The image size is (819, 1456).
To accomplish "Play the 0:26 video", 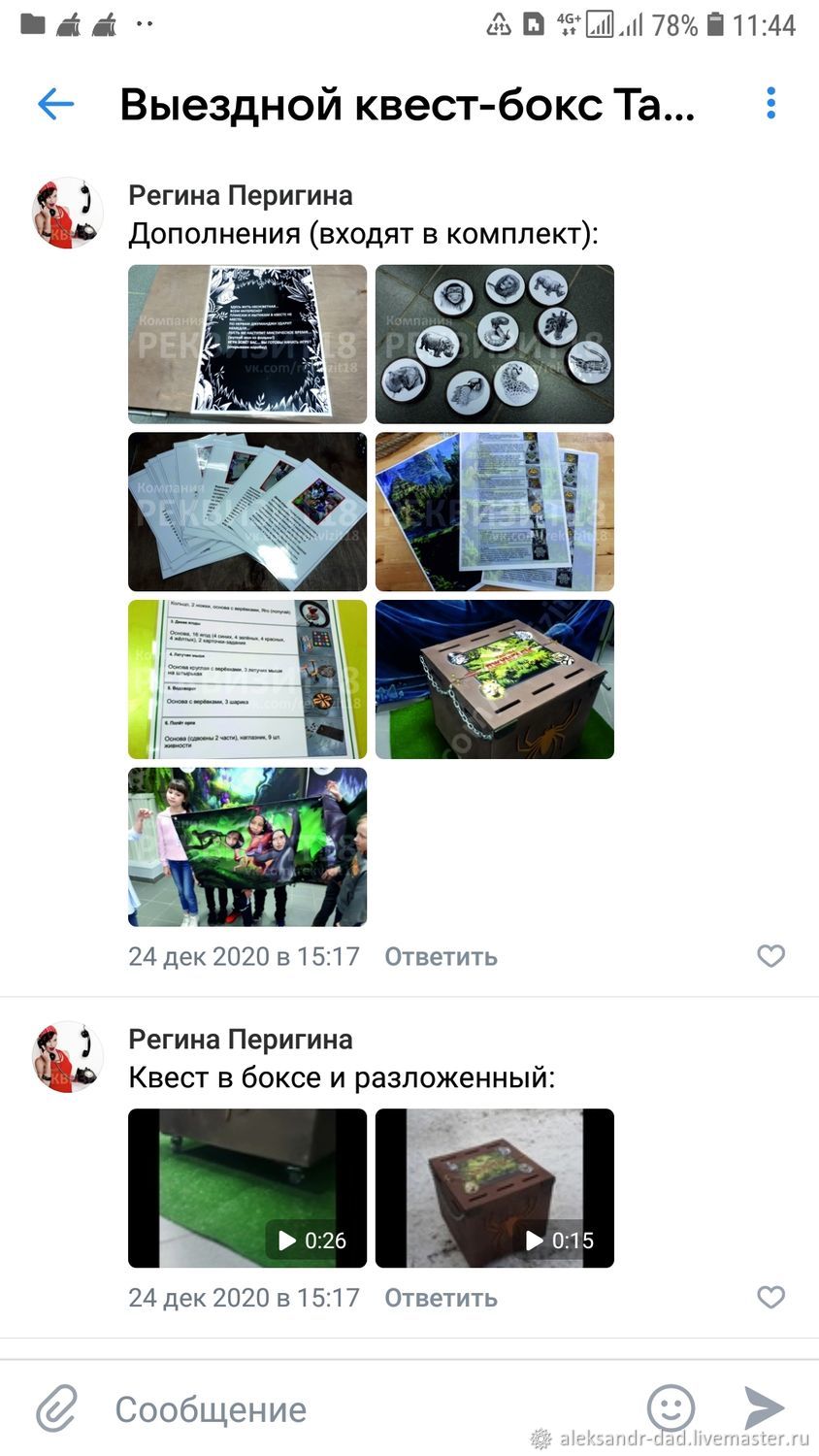I will coord(247,1188).
